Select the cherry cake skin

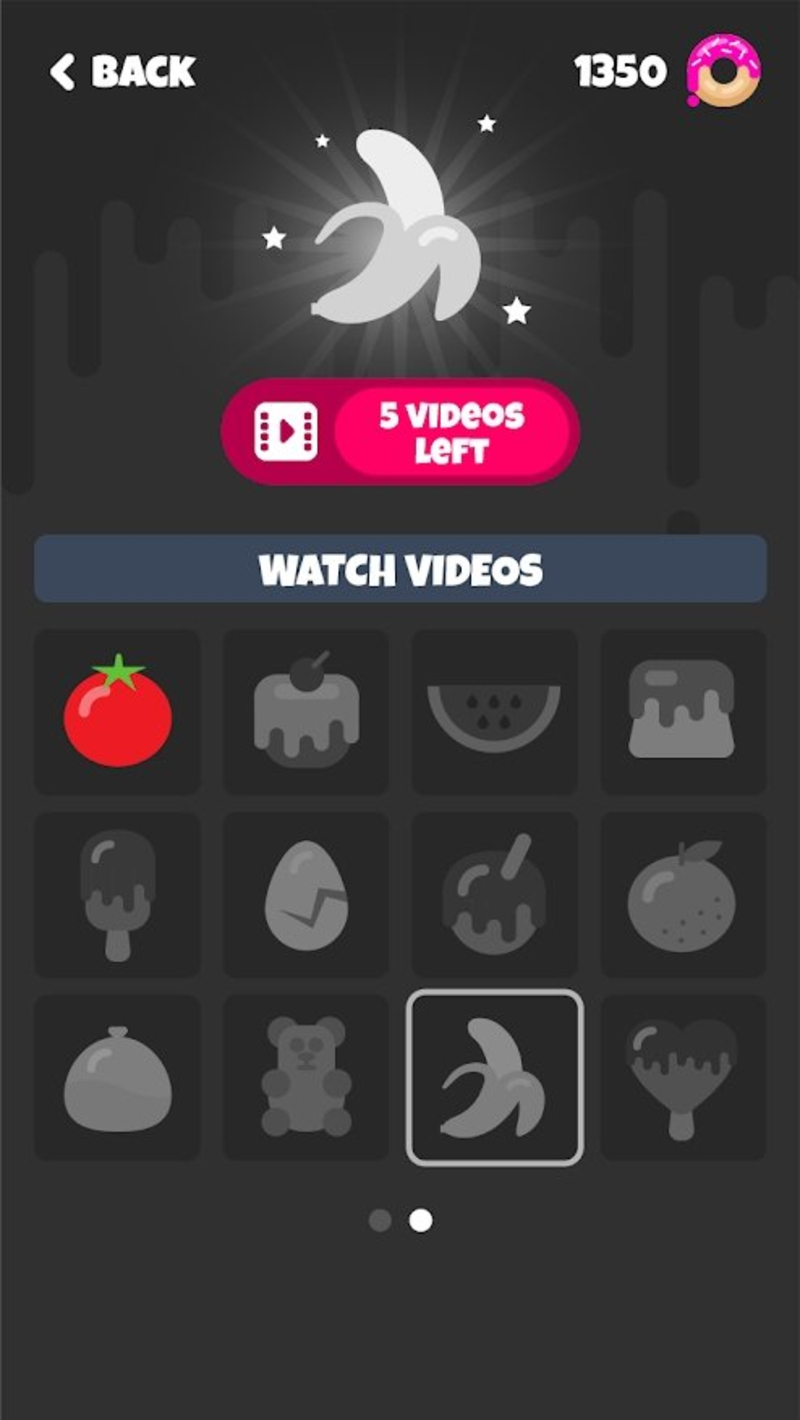click(305, 712)
